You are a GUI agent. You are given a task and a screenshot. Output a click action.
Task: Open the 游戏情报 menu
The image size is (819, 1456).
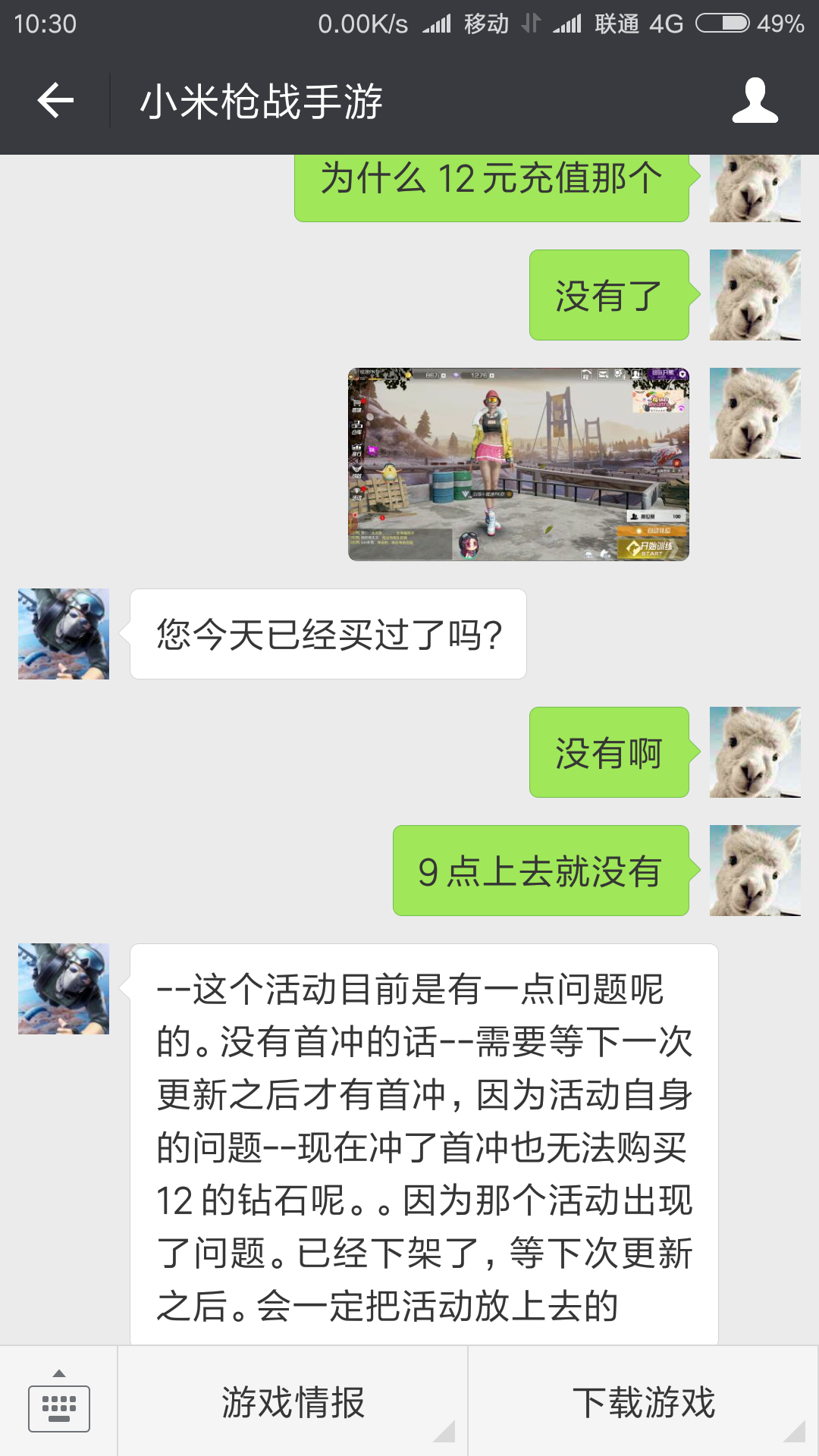(x=293, y=1401)
